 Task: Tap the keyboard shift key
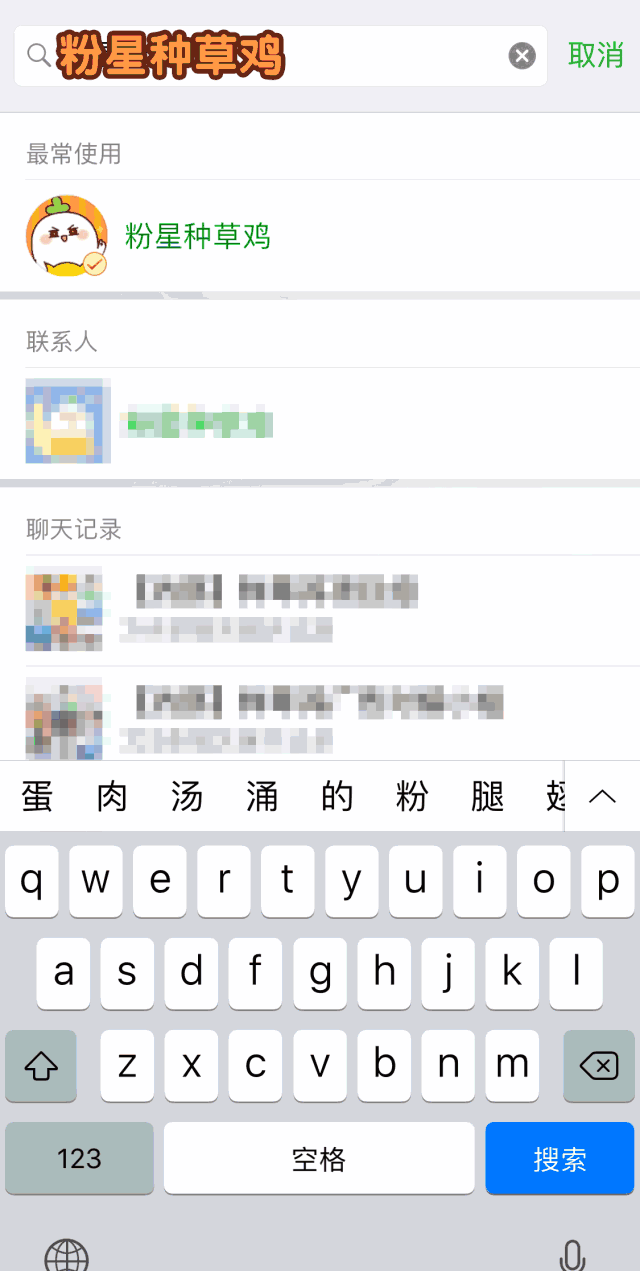[x=41, y=1066]
